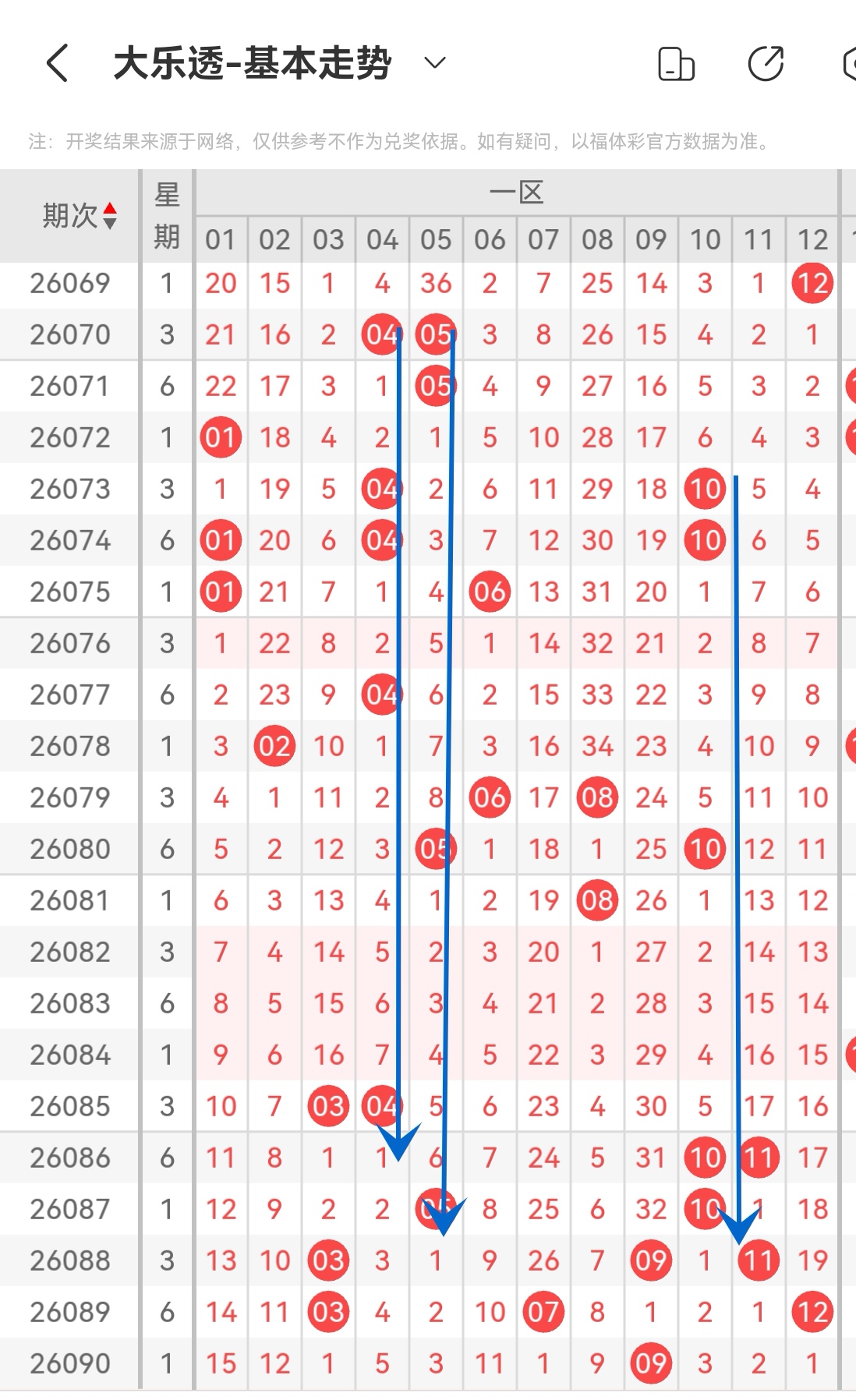
Task: Go back using the arrow
Action: (57, 63)
